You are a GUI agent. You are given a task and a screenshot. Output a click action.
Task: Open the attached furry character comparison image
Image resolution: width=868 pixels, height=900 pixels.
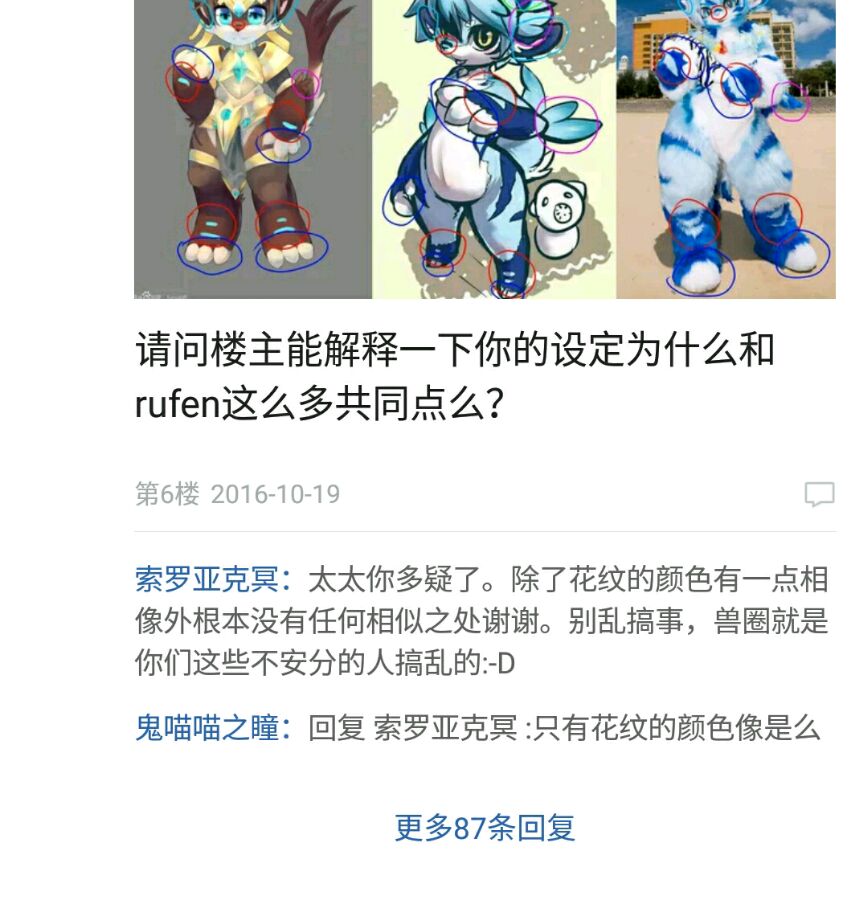point(485,150)
